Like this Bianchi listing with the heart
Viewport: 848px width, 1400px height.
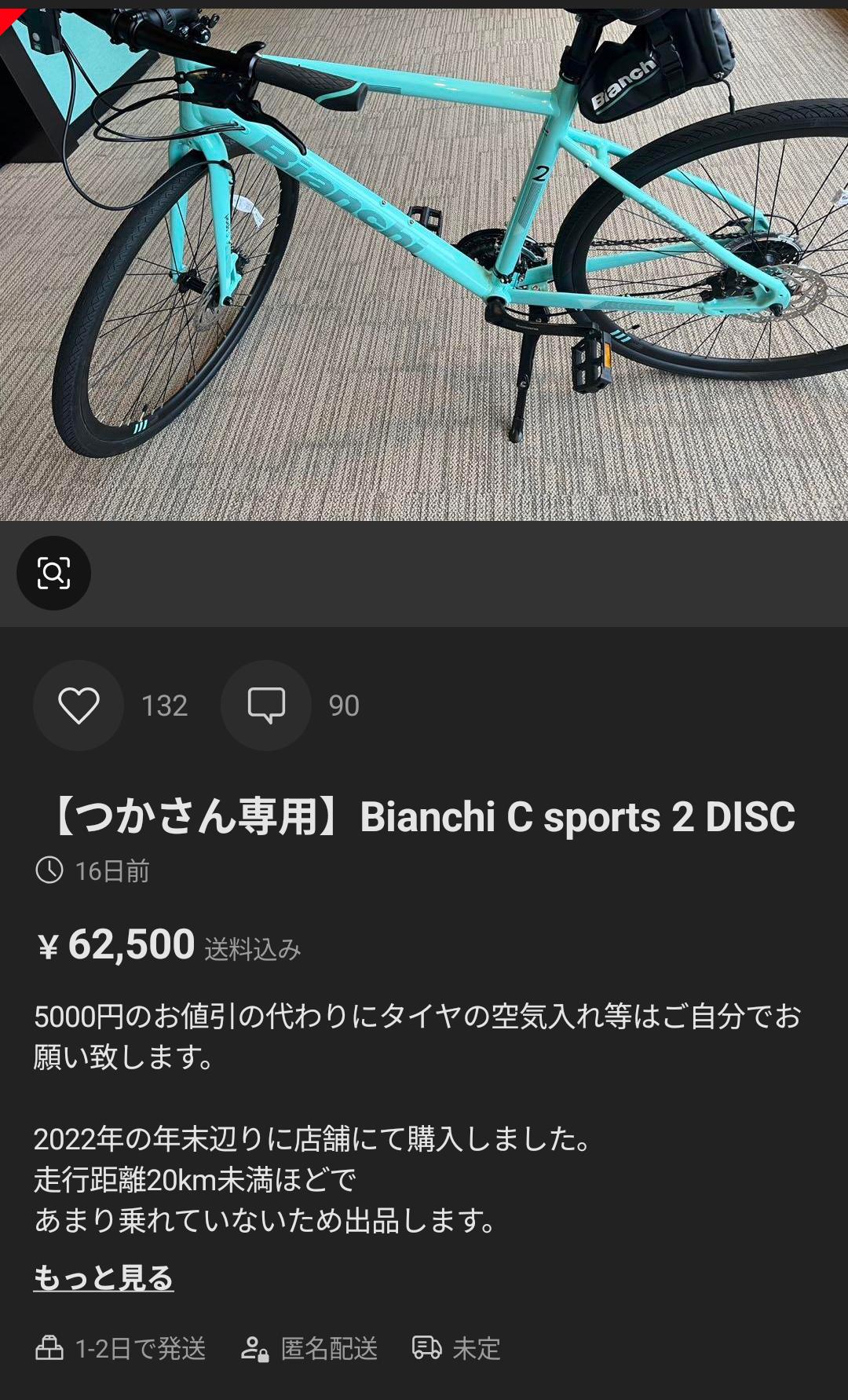coord(79,705)
